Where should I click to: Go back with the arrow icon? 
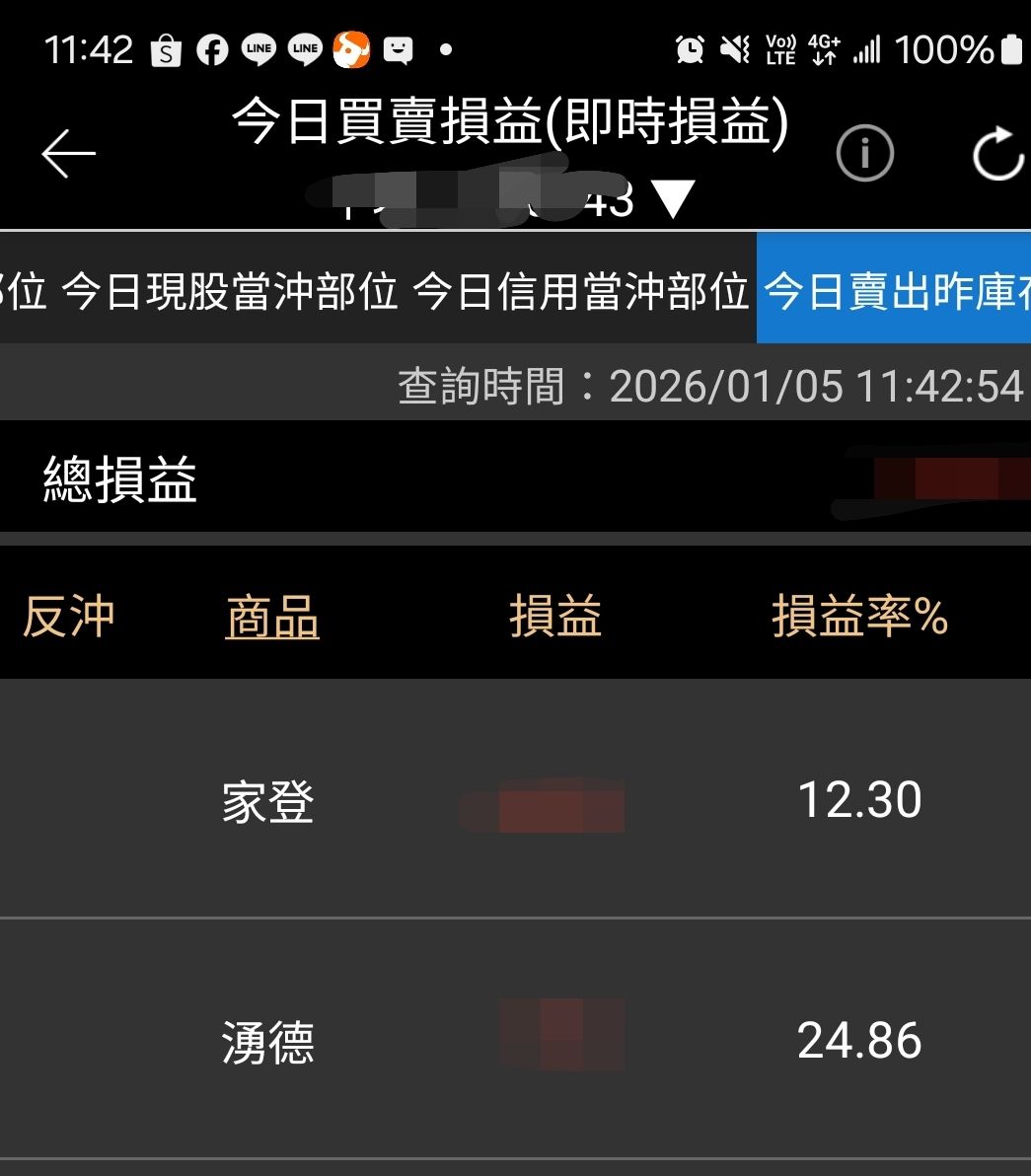click(68, 153)
